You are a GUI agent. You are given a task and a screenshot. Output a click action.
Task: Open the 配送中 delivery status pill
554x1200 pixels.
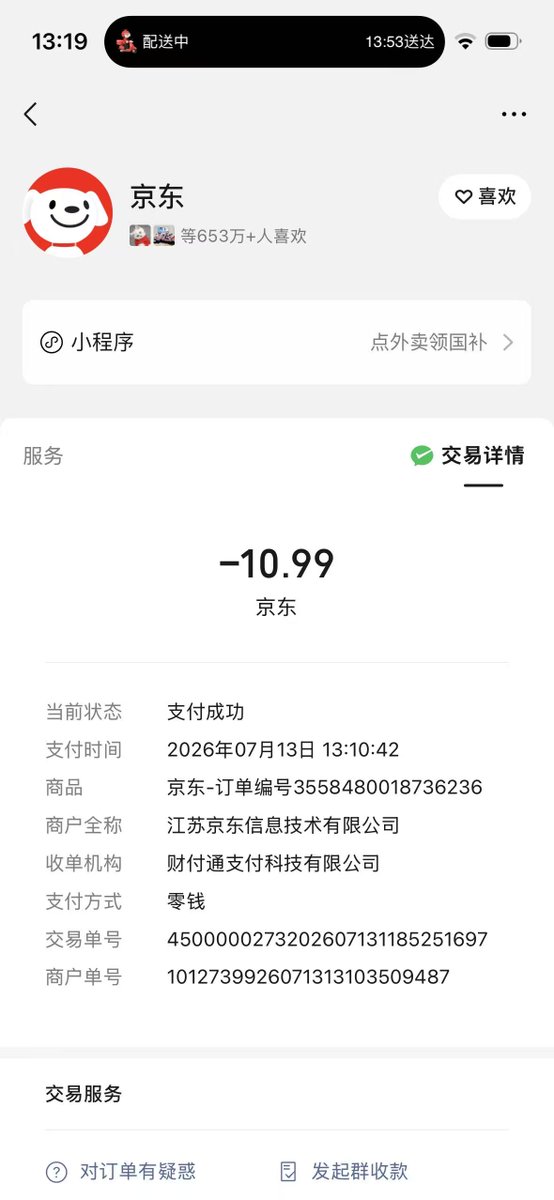(274, 42)
